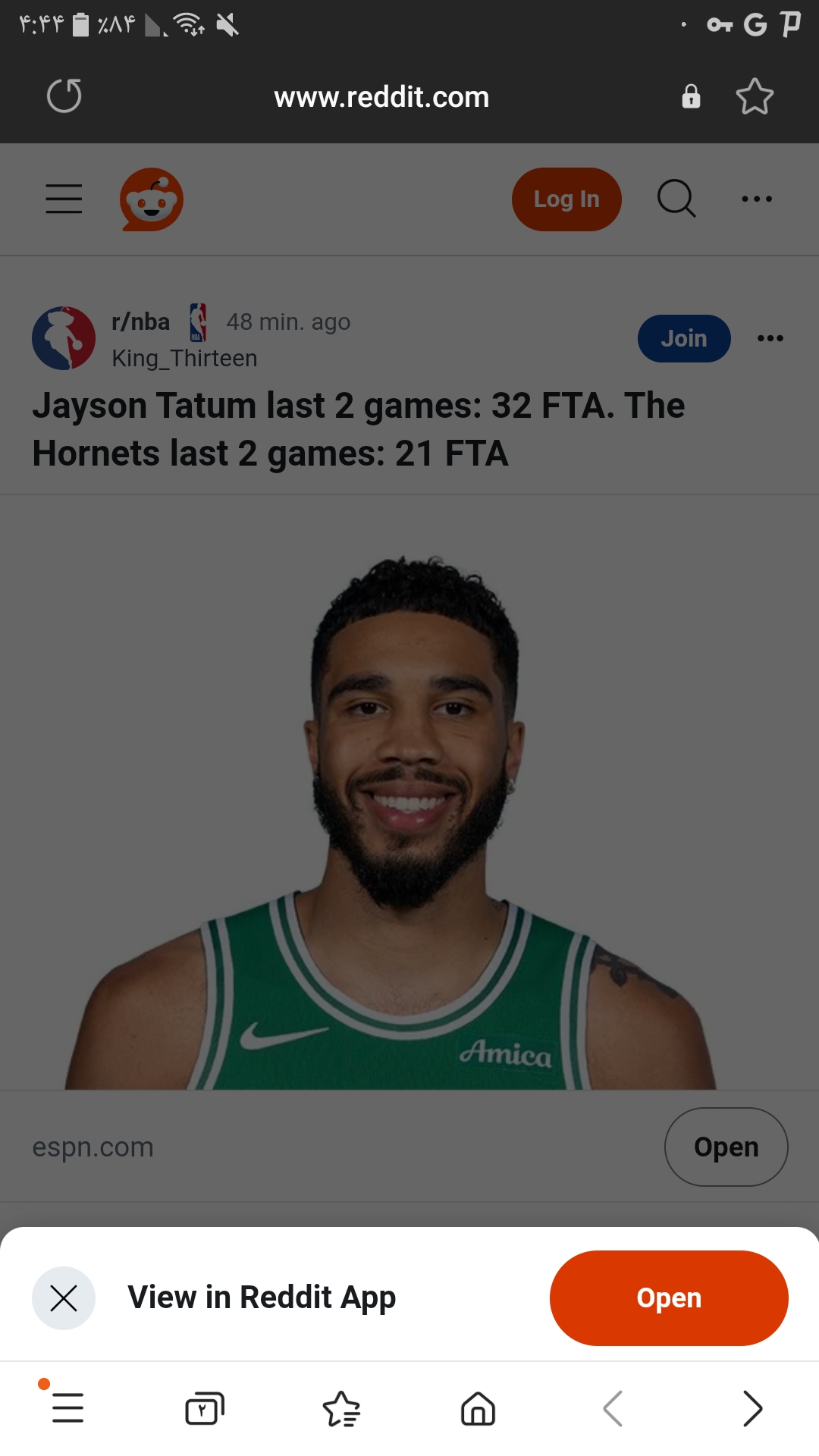819x1456 pixels.
Task: Reload the page with the refresh icon
Action: click(x=64, y=96)
